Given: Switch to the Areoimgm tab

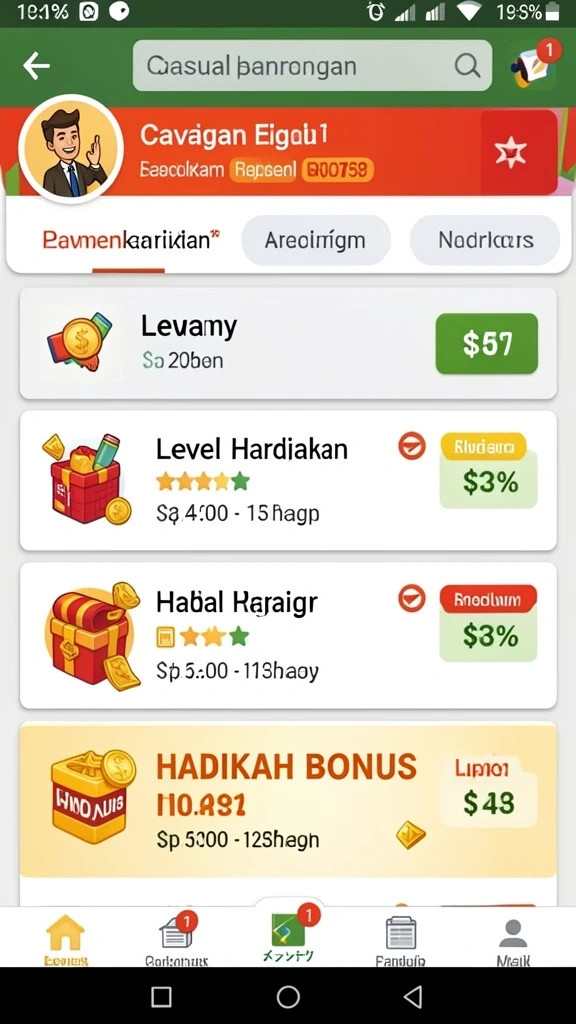Looking at the screenshot, I should [315, 240].
